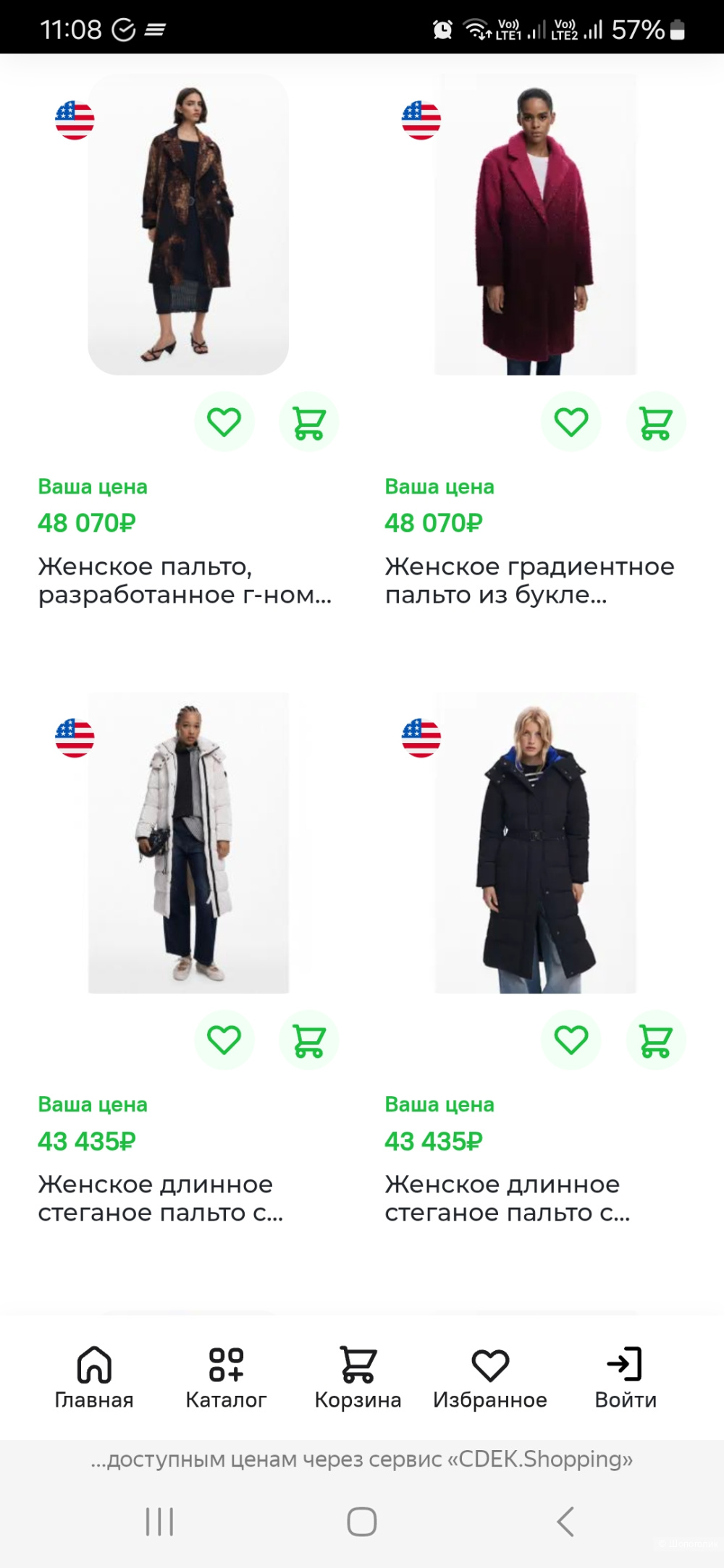Tap the US flag badge on the burgundy coat

[422, 119]
